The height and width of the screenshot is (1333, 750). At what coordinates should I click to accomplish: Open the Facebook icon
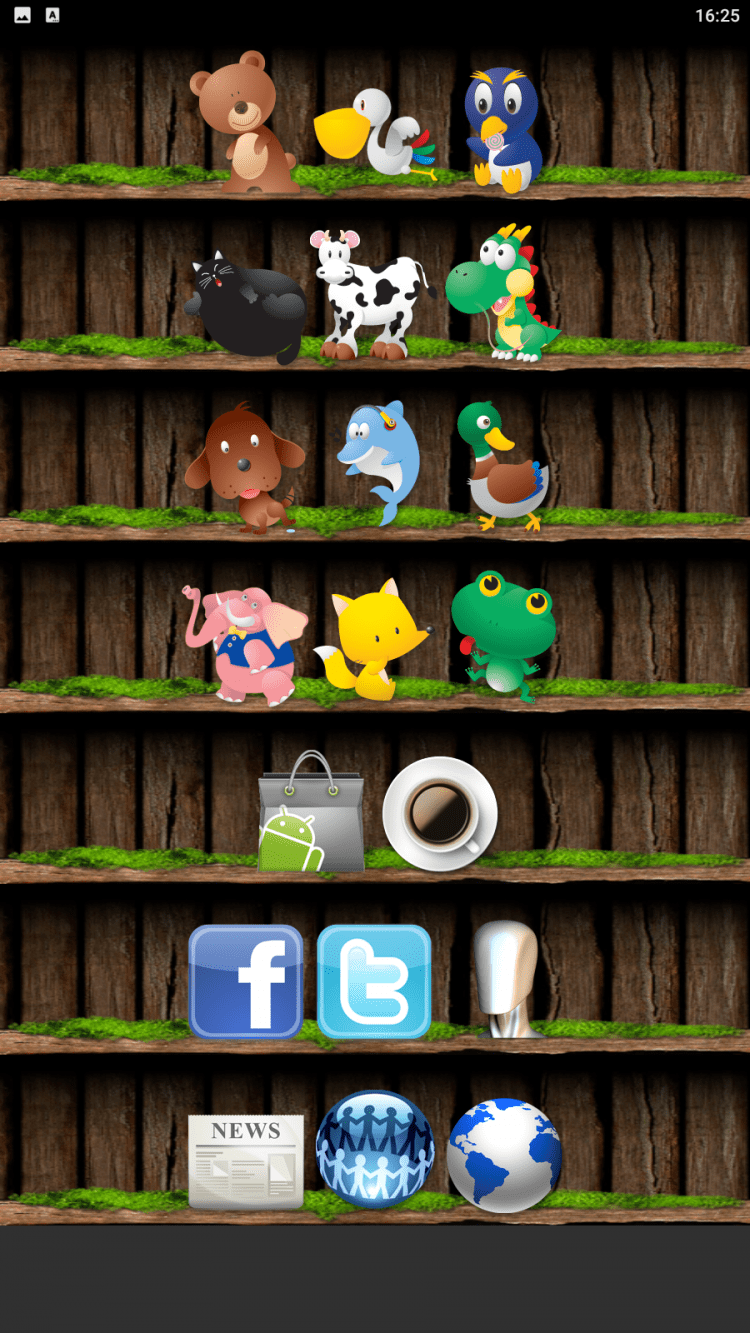point(246,981)
